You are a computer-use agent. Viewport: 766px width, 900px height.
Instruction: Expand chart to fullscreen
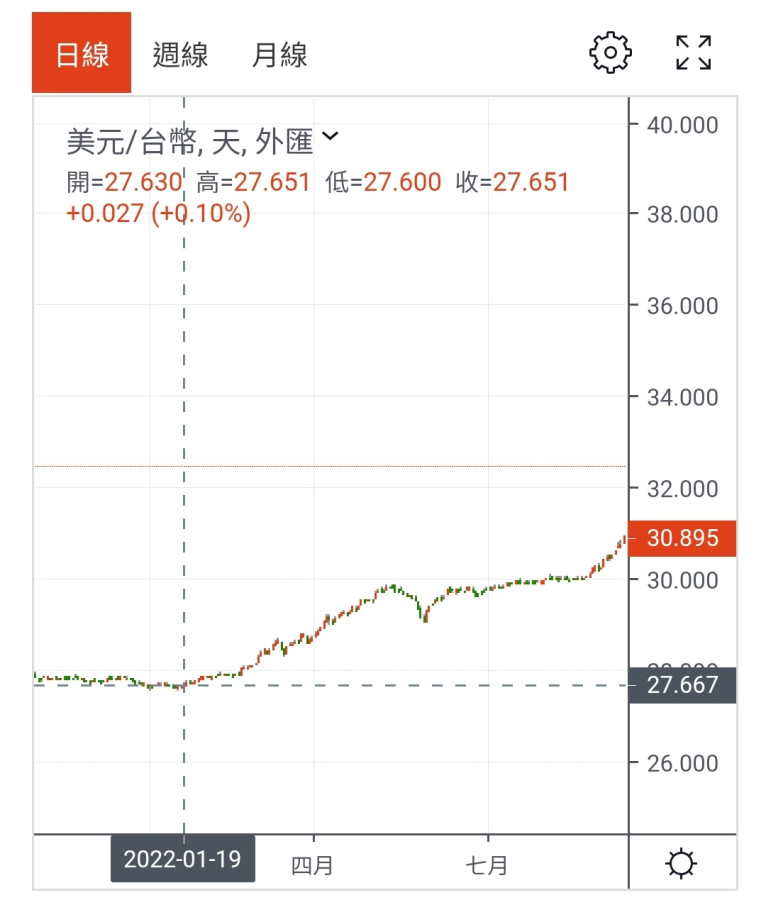(x=693, y=53)
